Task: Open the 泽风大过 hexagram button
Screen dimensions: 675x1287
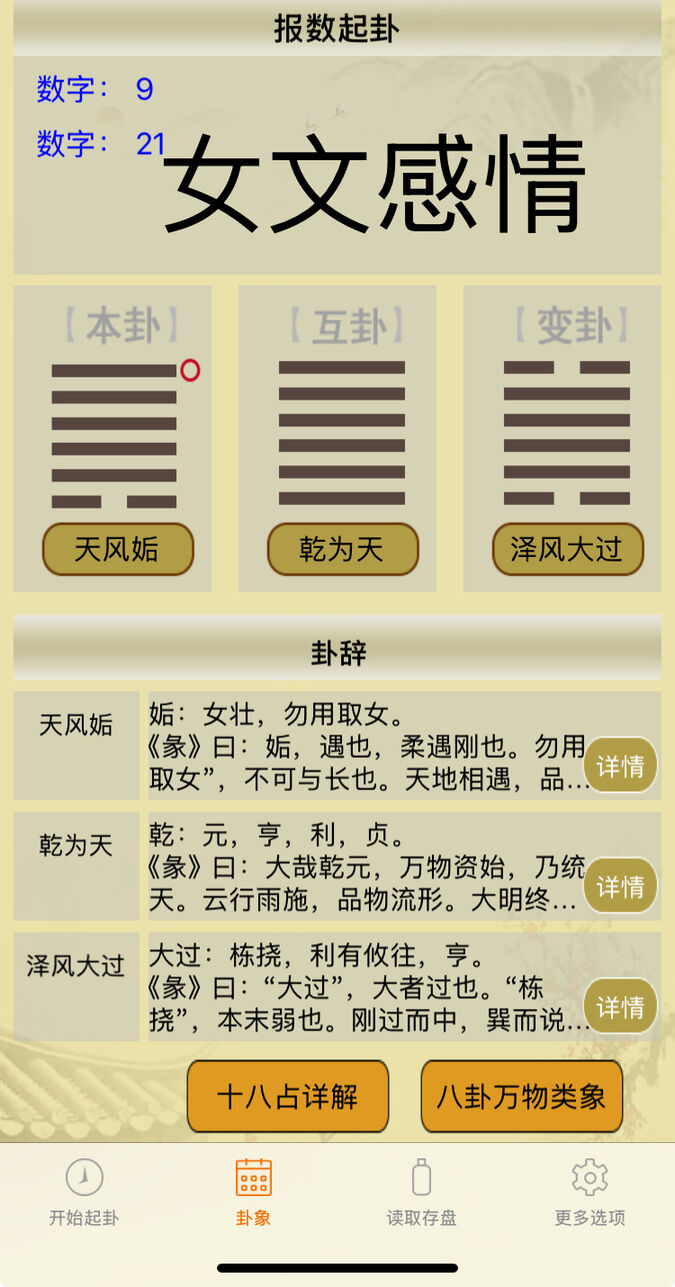Action: coord(567,549)
